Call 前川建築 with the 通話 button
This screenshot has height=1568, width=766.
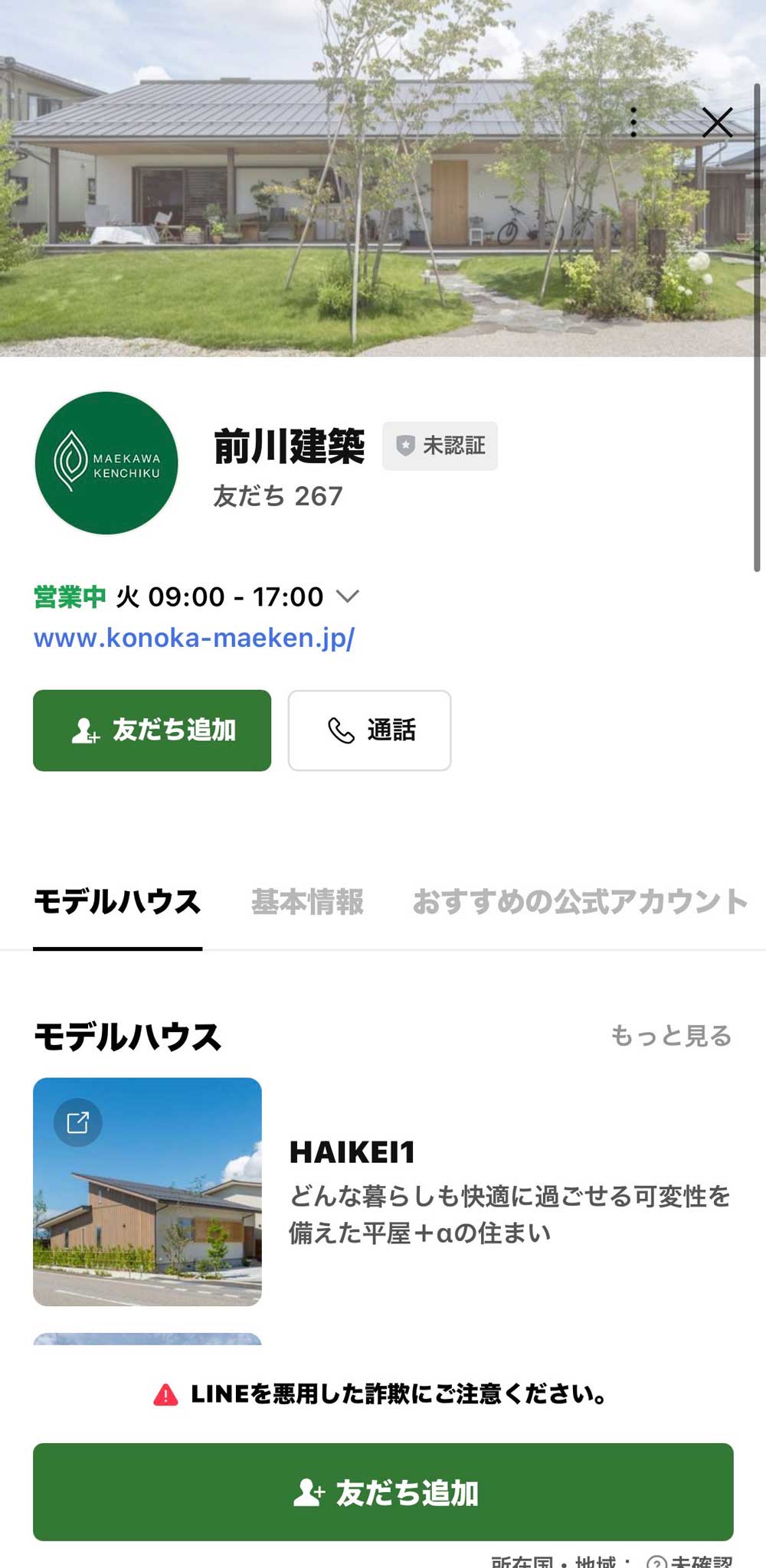point(369,730)
